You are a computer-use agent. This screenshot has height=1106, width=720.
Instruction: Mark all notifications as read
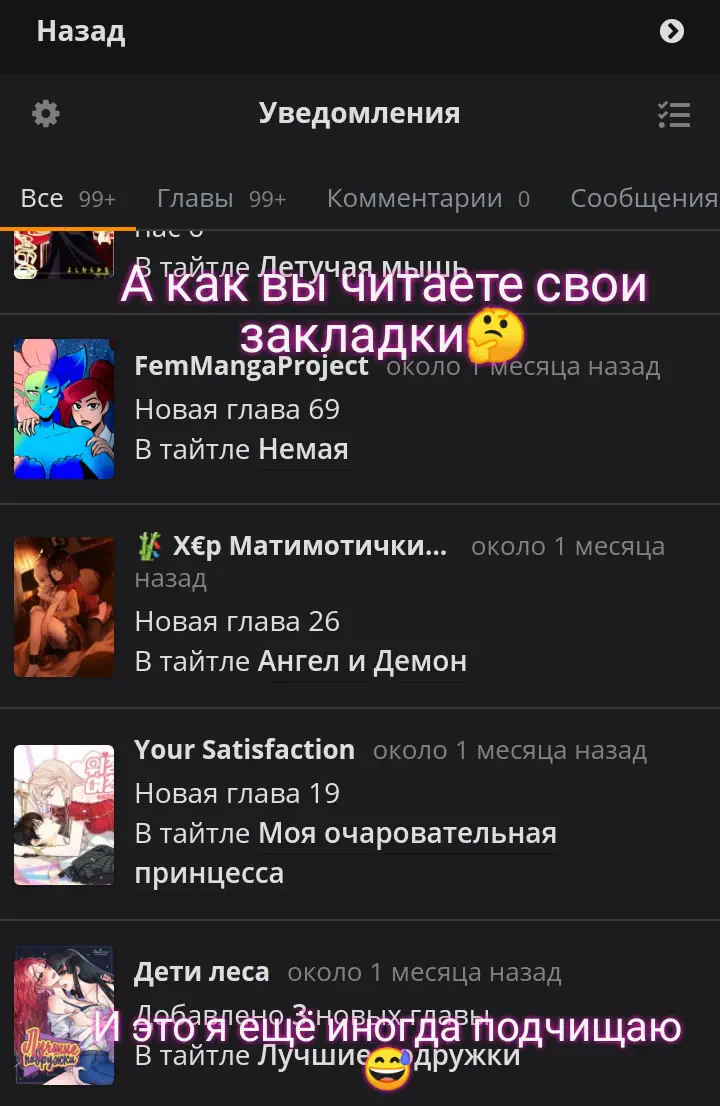pos(674,115)
